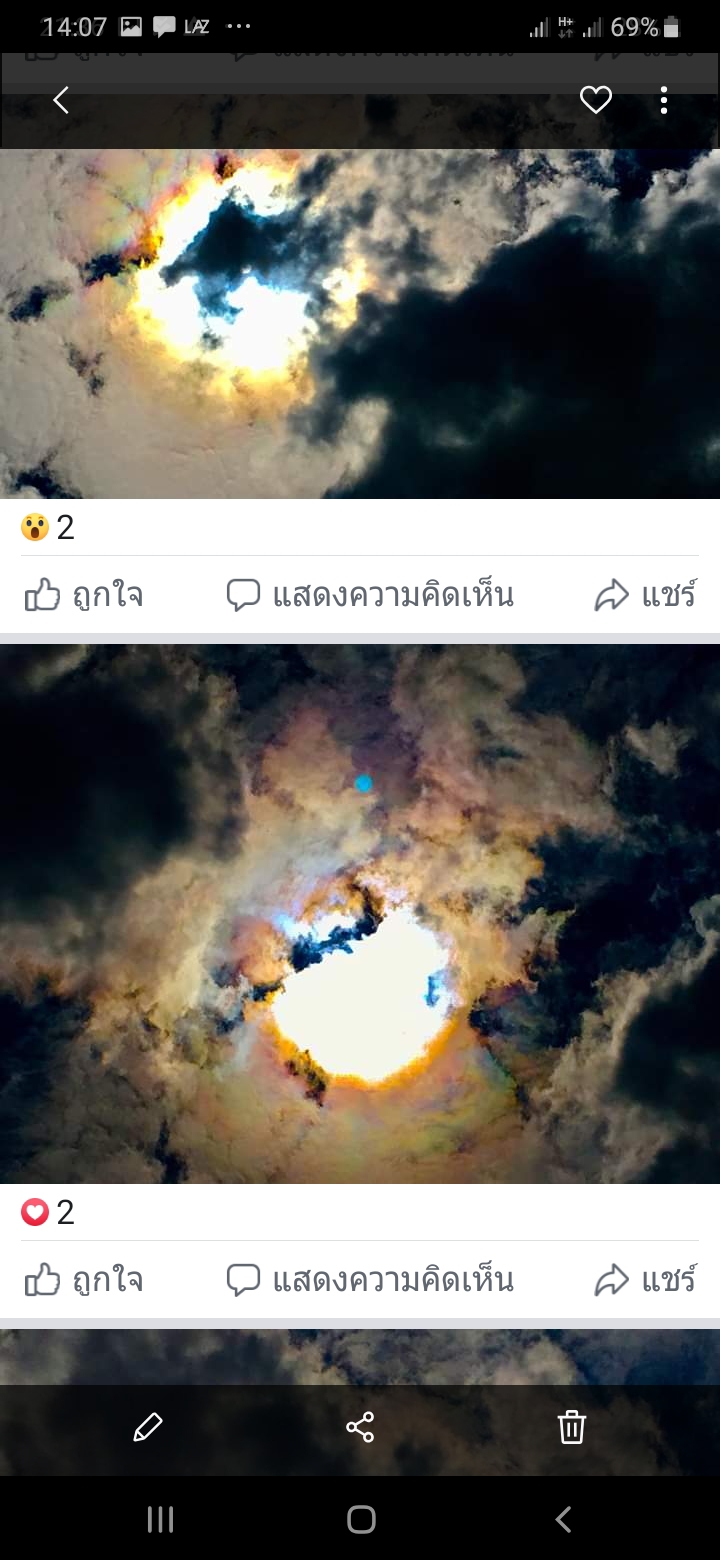Viewport: 720px width, 1560px height.
Task: Tap the heart icon to favorite the photo
Action: pyautogui.click(x=596, y=100)
